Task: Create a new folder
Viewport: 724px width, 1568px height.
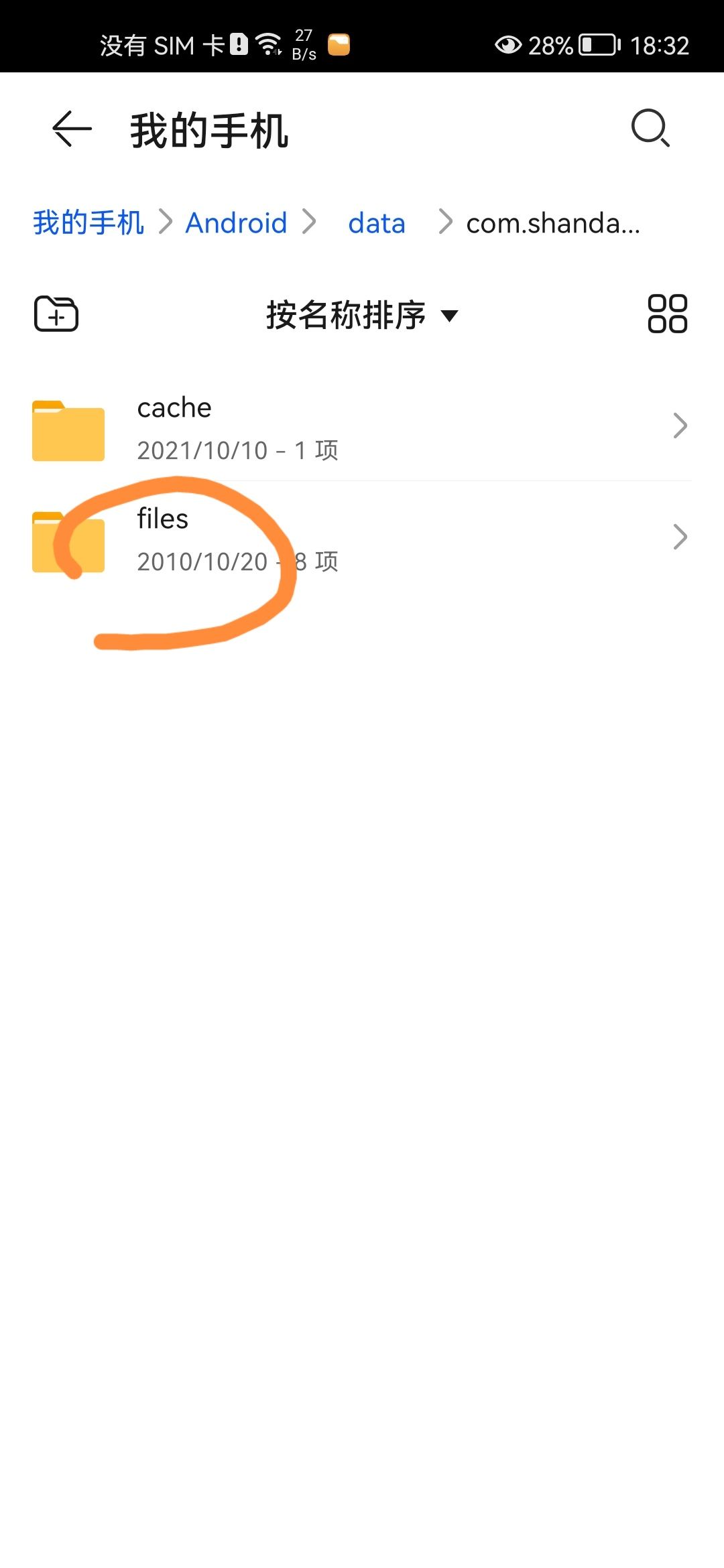Action: coord(56,314)
